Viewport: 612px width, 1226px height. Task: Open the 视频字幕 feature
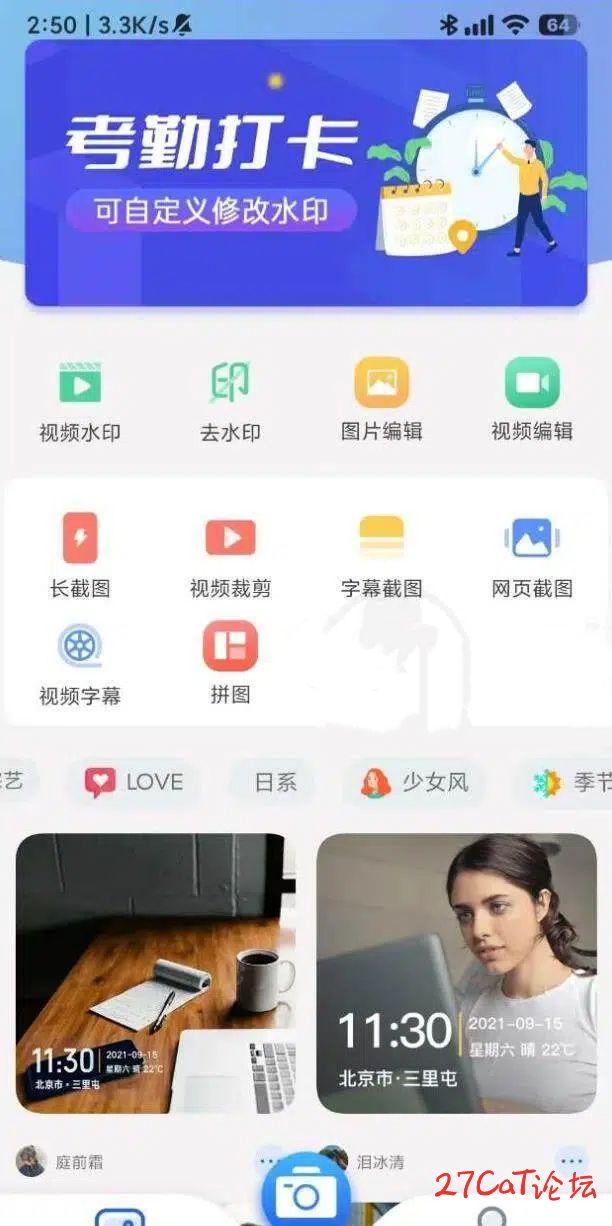point(80,664)
